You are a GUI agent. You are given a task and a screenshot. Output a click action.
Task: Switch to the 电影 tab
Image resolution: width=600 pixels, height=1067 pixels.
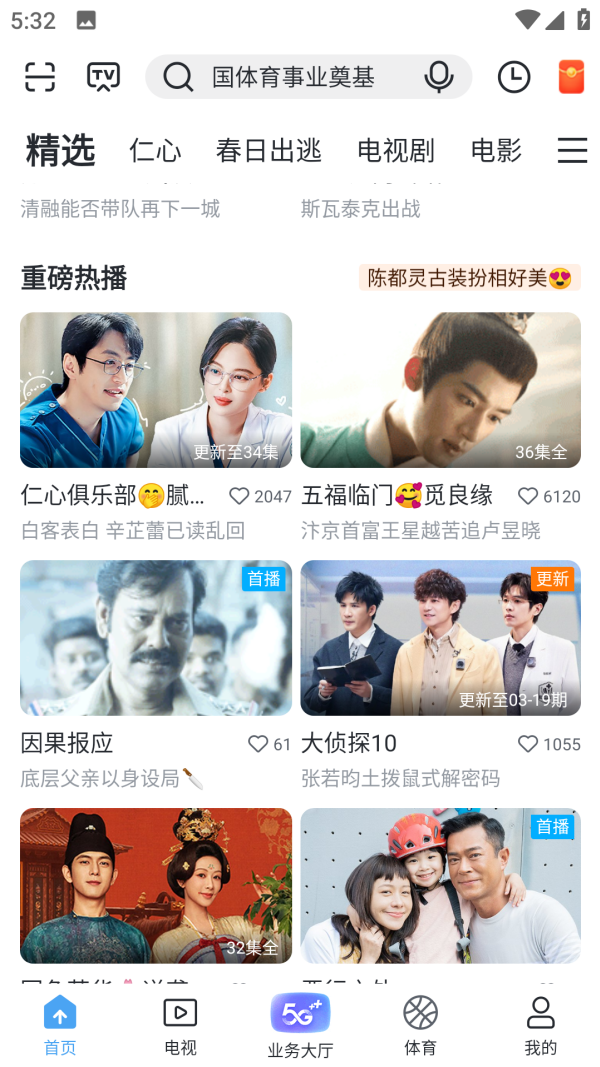pyautogui.click(x=496, y=151)
